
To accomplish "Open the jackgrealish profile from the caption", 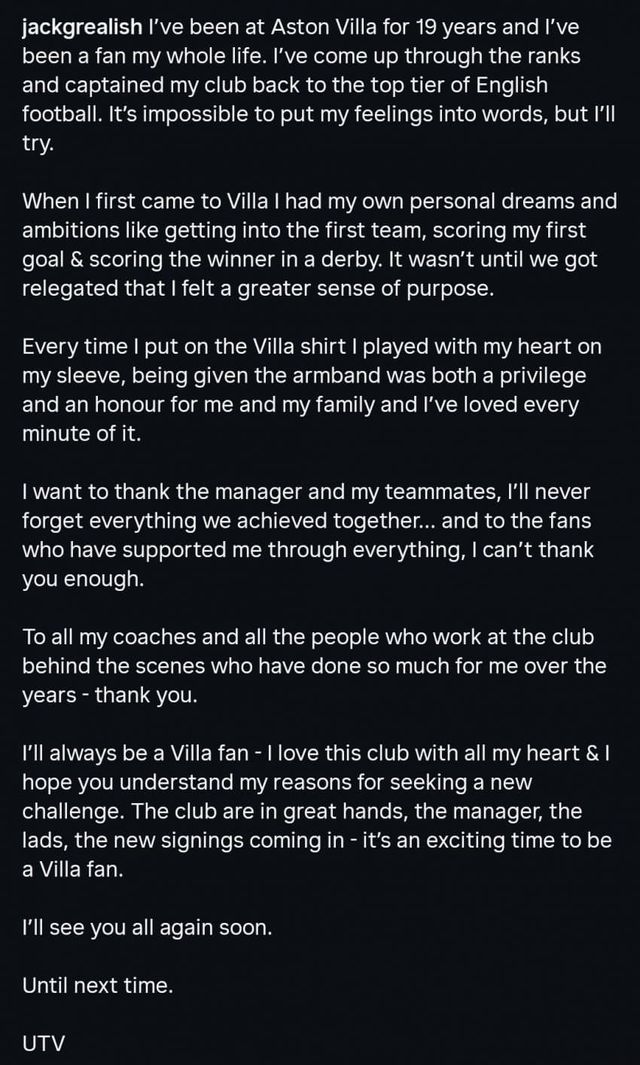I will (81, 30).
